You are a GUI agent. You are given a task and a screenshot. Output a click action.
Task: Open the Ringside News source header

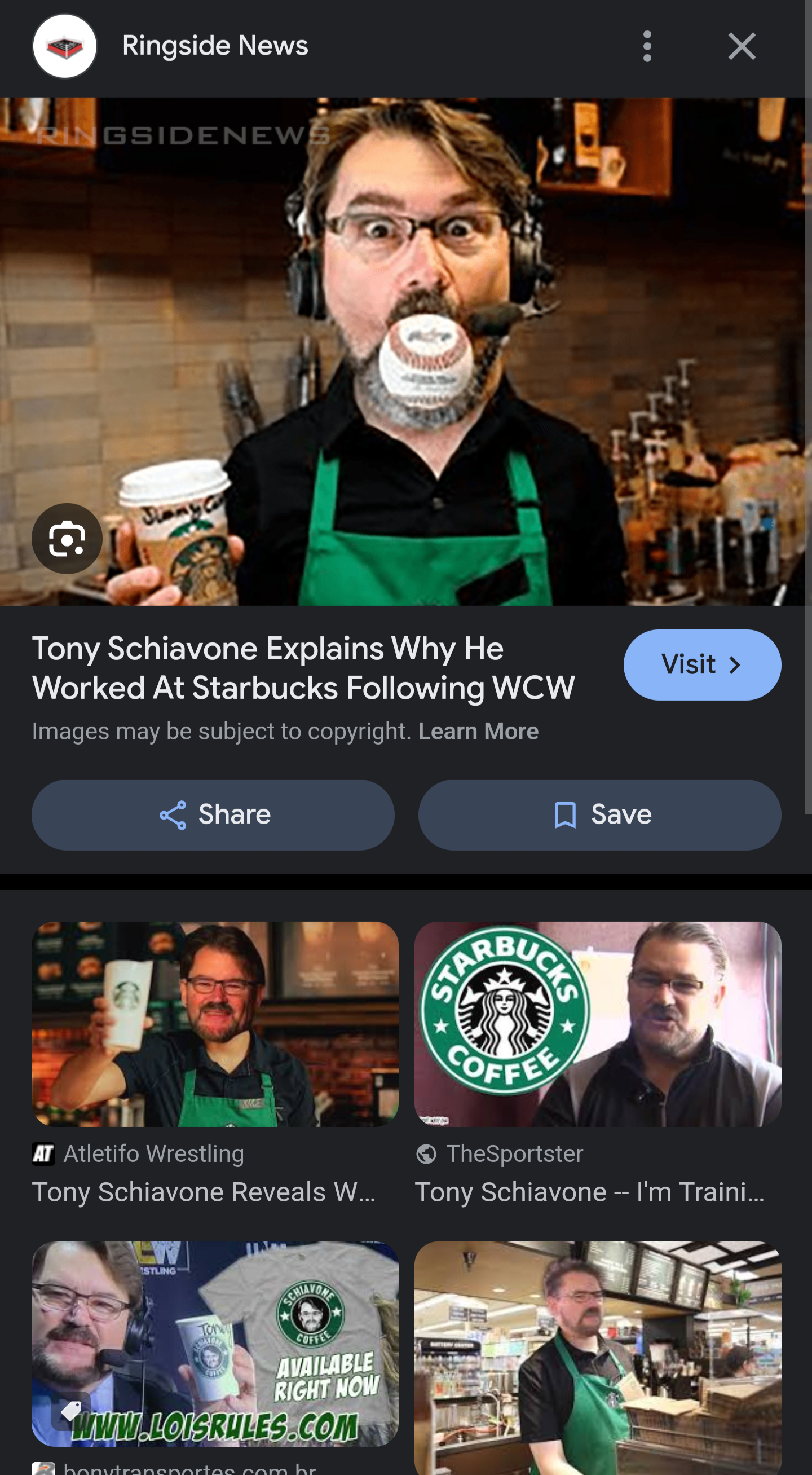215,46
